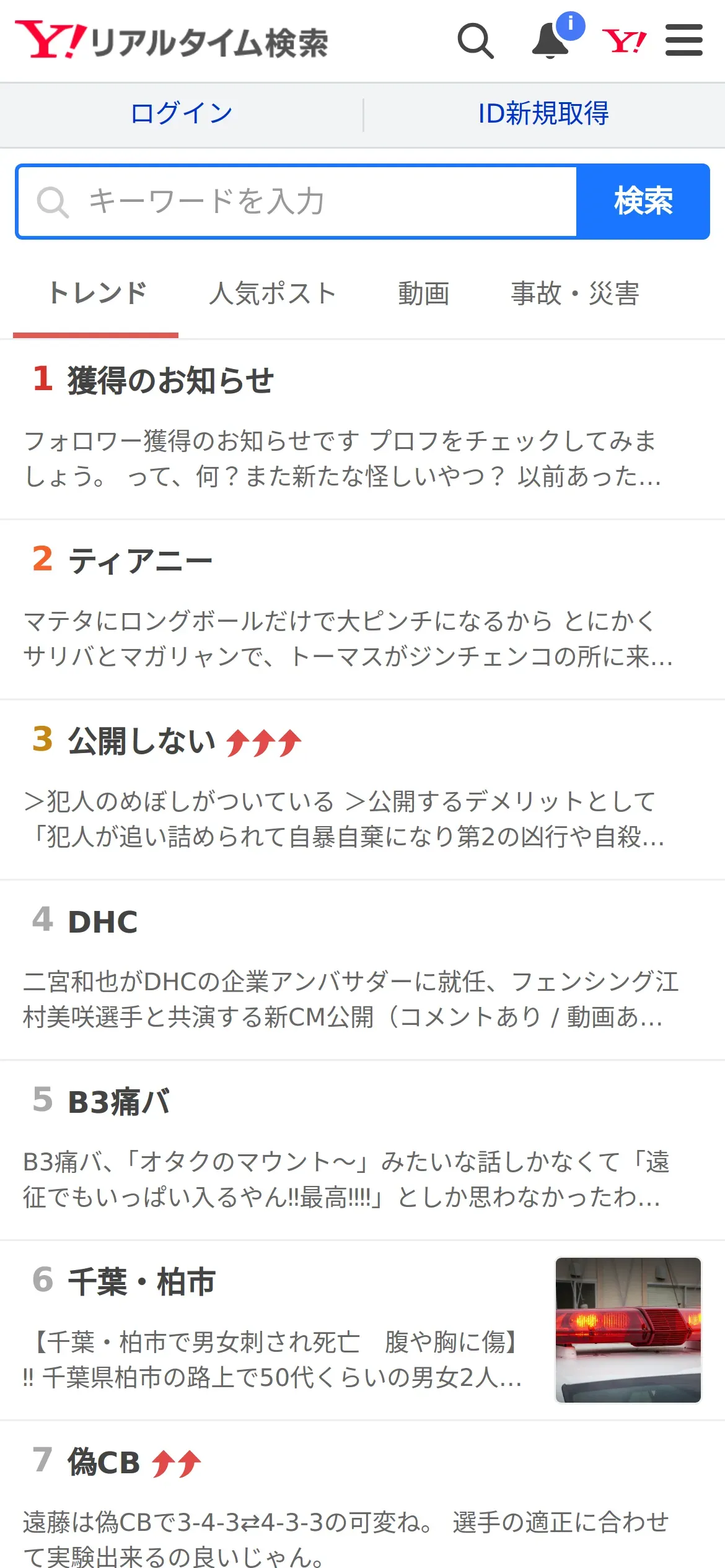Go to Yahoo! home via small Y! icon
This screenshot has height=1568, width=725.
tap(624, 41)
